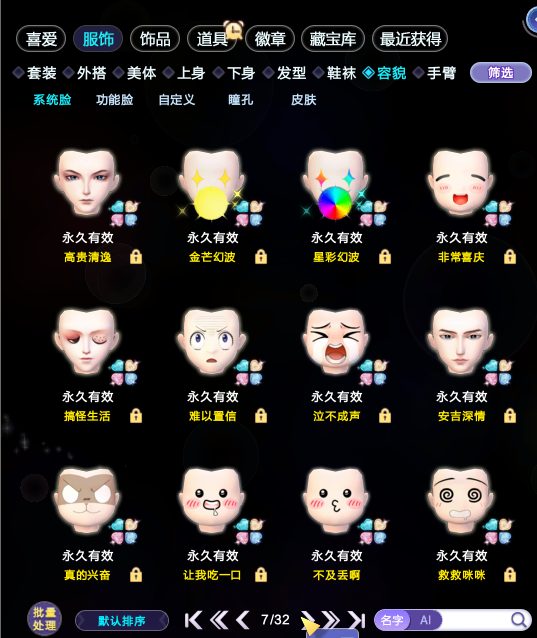Switch to the 功能脸 sub-tab
Image resolution: width=537 pixels, height=638 pixels.
(114, 100)
